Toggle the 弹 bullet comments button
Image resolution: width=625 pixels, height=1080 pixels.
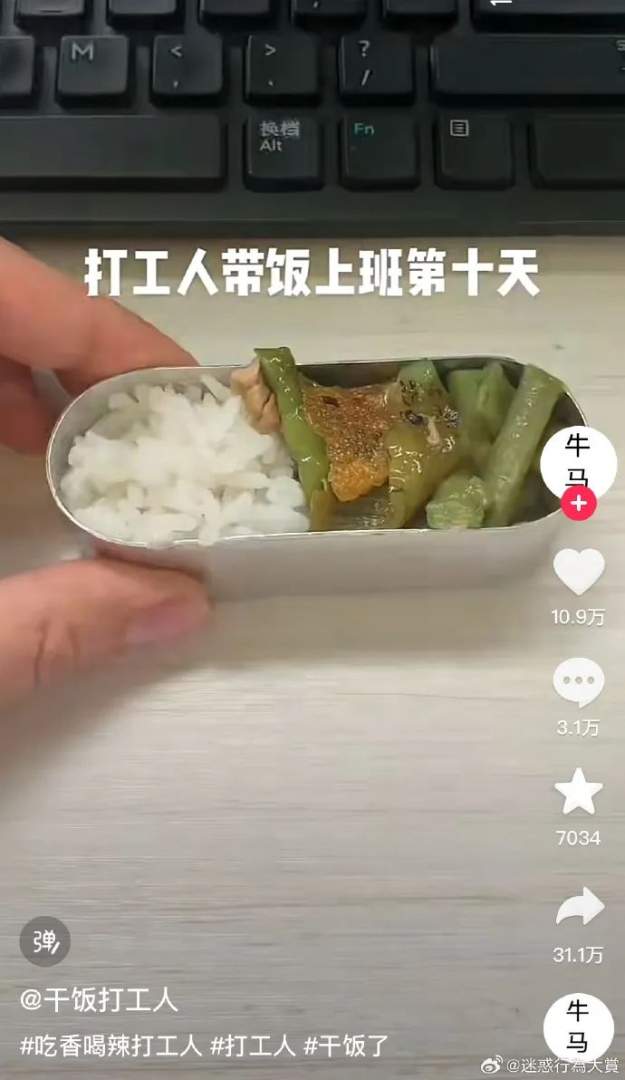tap(45, 941)
